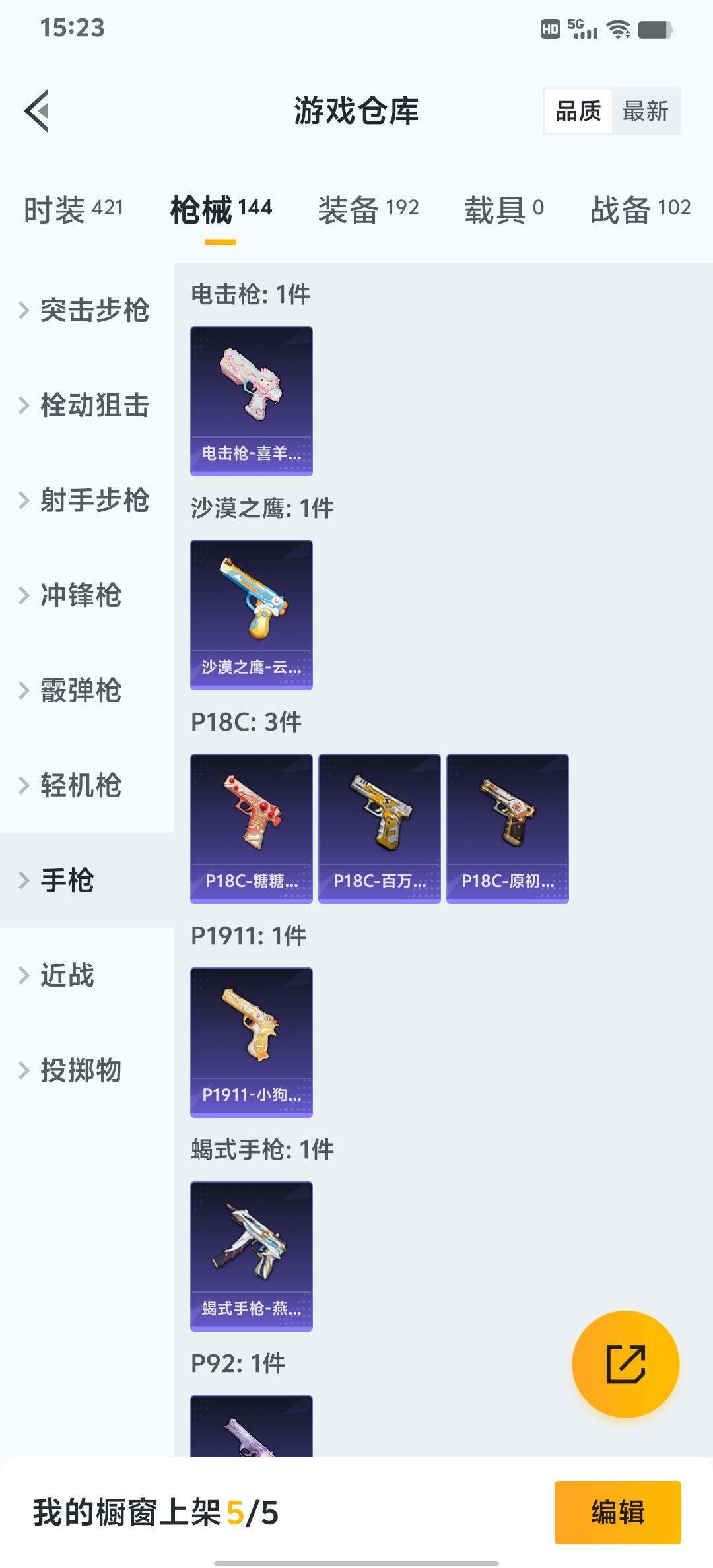Tap the 编辑 button

pyautogui.click(x=617, y=1513)
